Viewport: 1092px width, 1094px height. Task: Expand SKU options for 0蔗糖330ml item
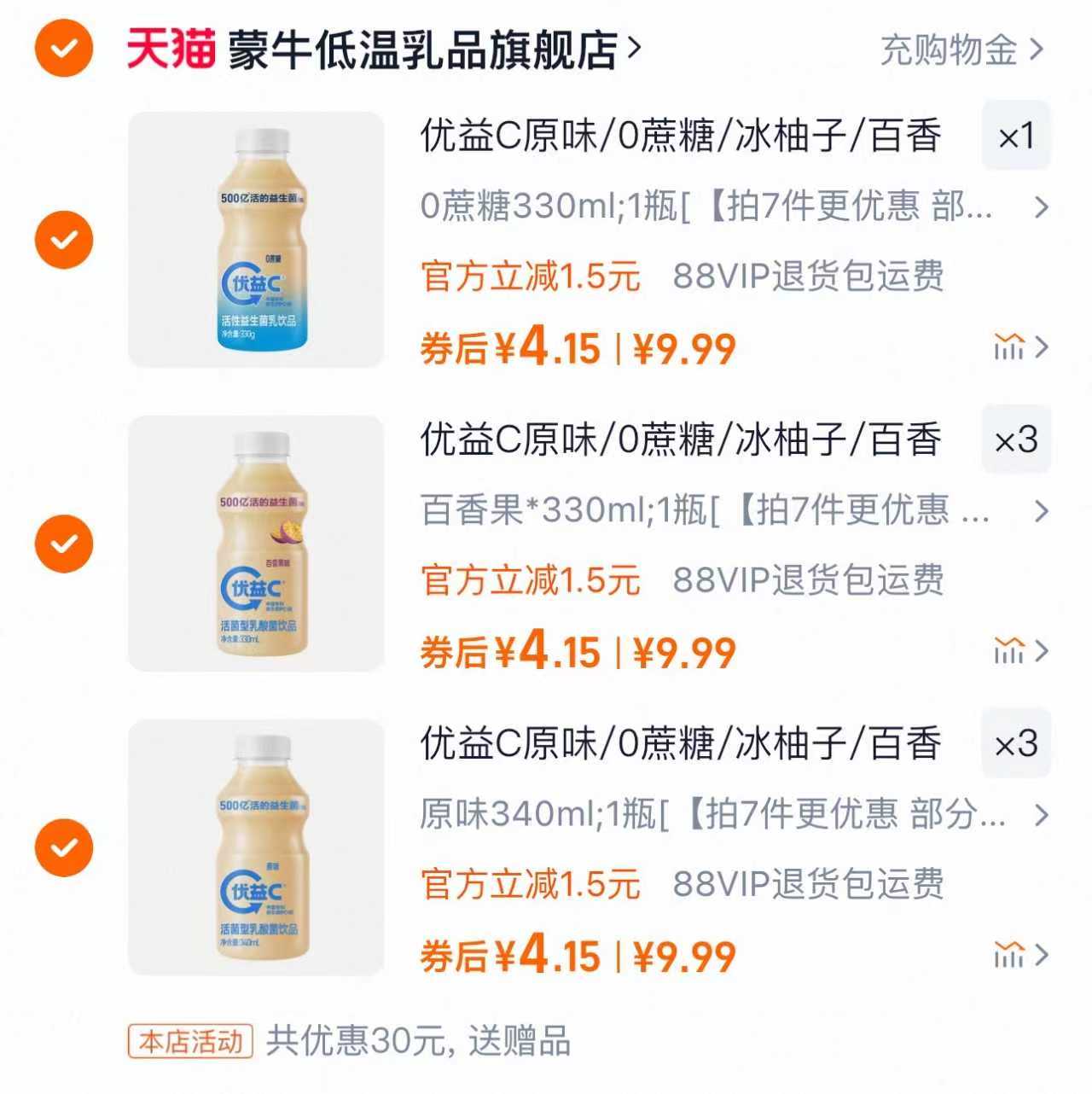(1042, 209)
